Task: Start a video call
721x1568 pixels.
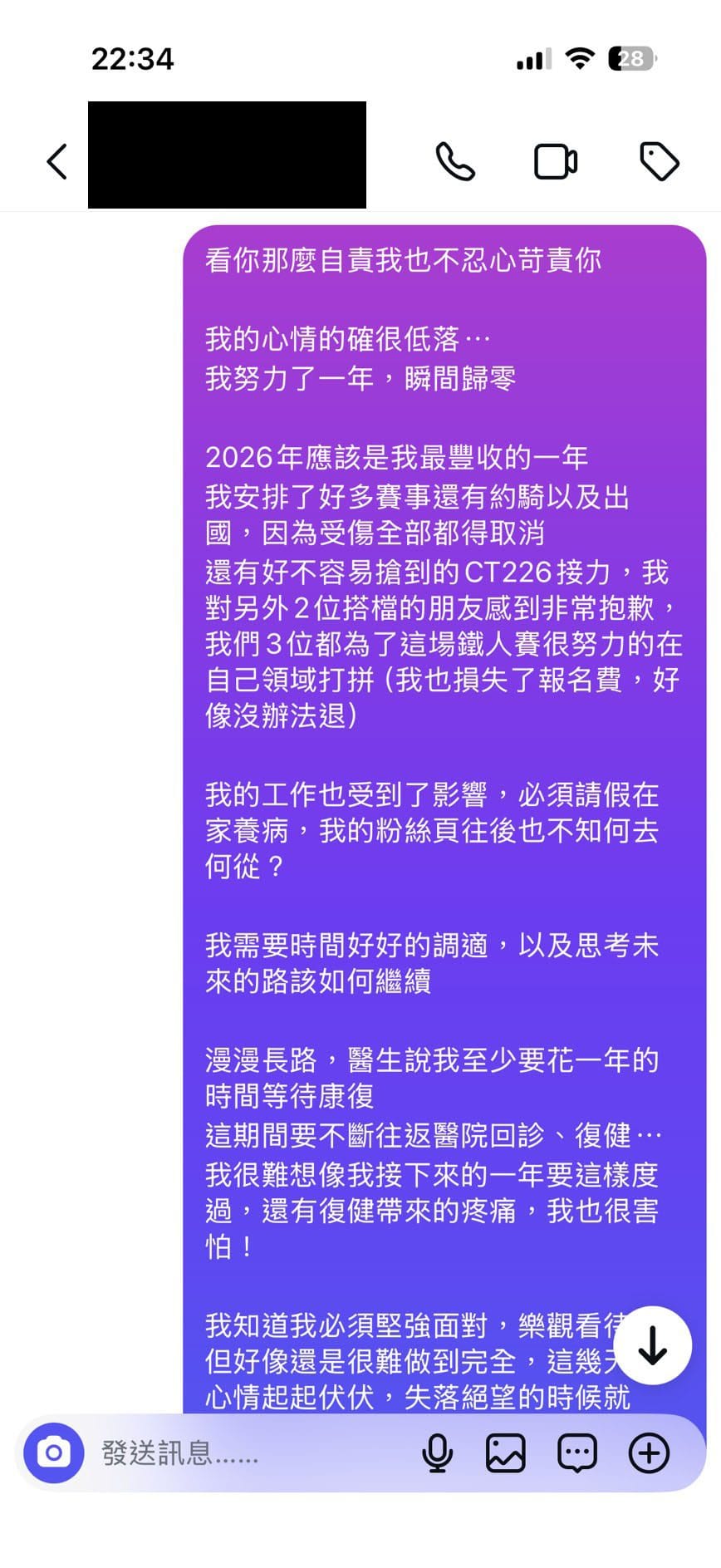Action: click(556, 161)
